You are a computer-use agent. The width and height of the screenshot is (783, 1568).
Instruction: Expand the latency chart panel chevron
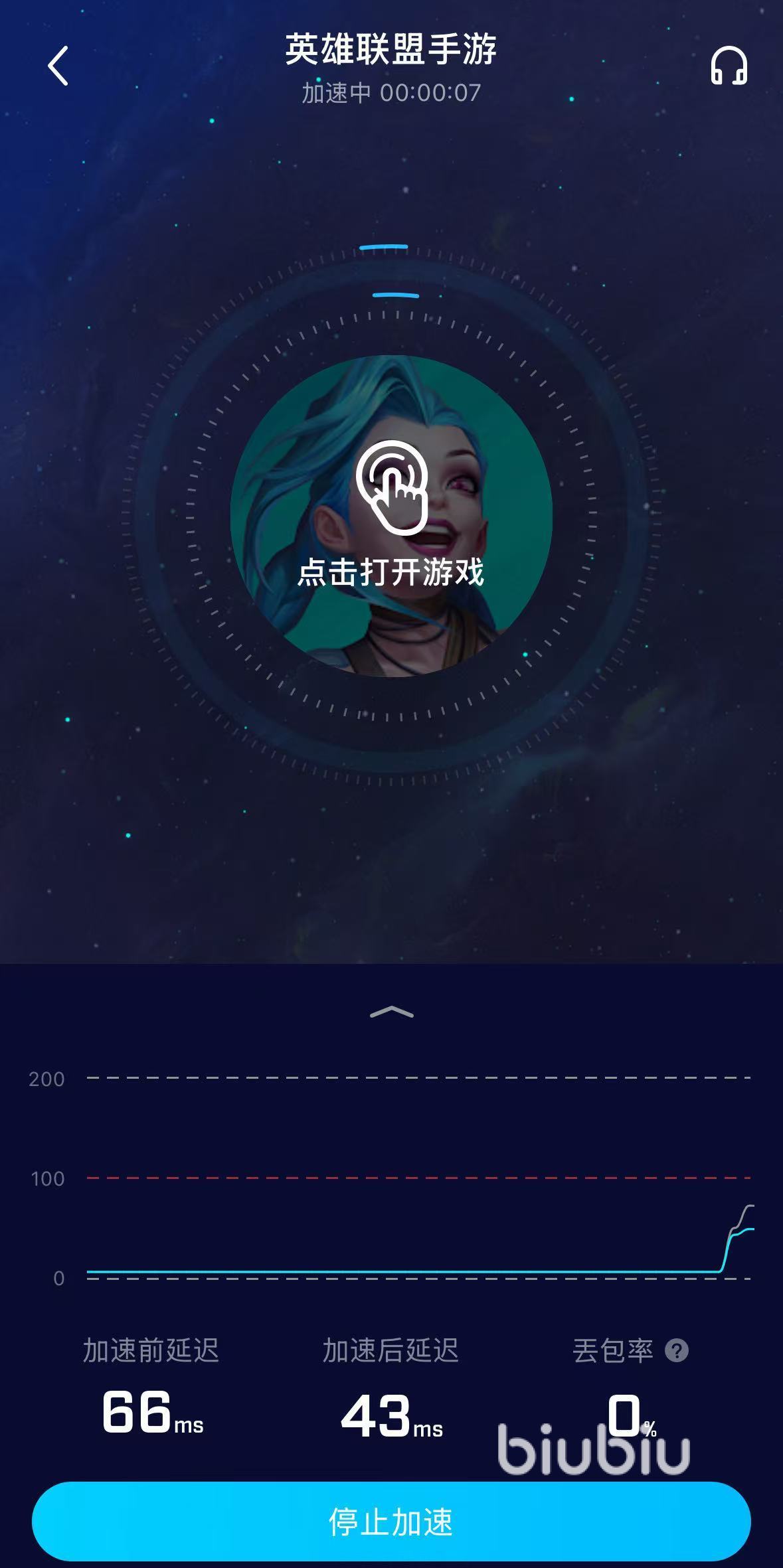pyautogui.click(x=391, y=1012)
